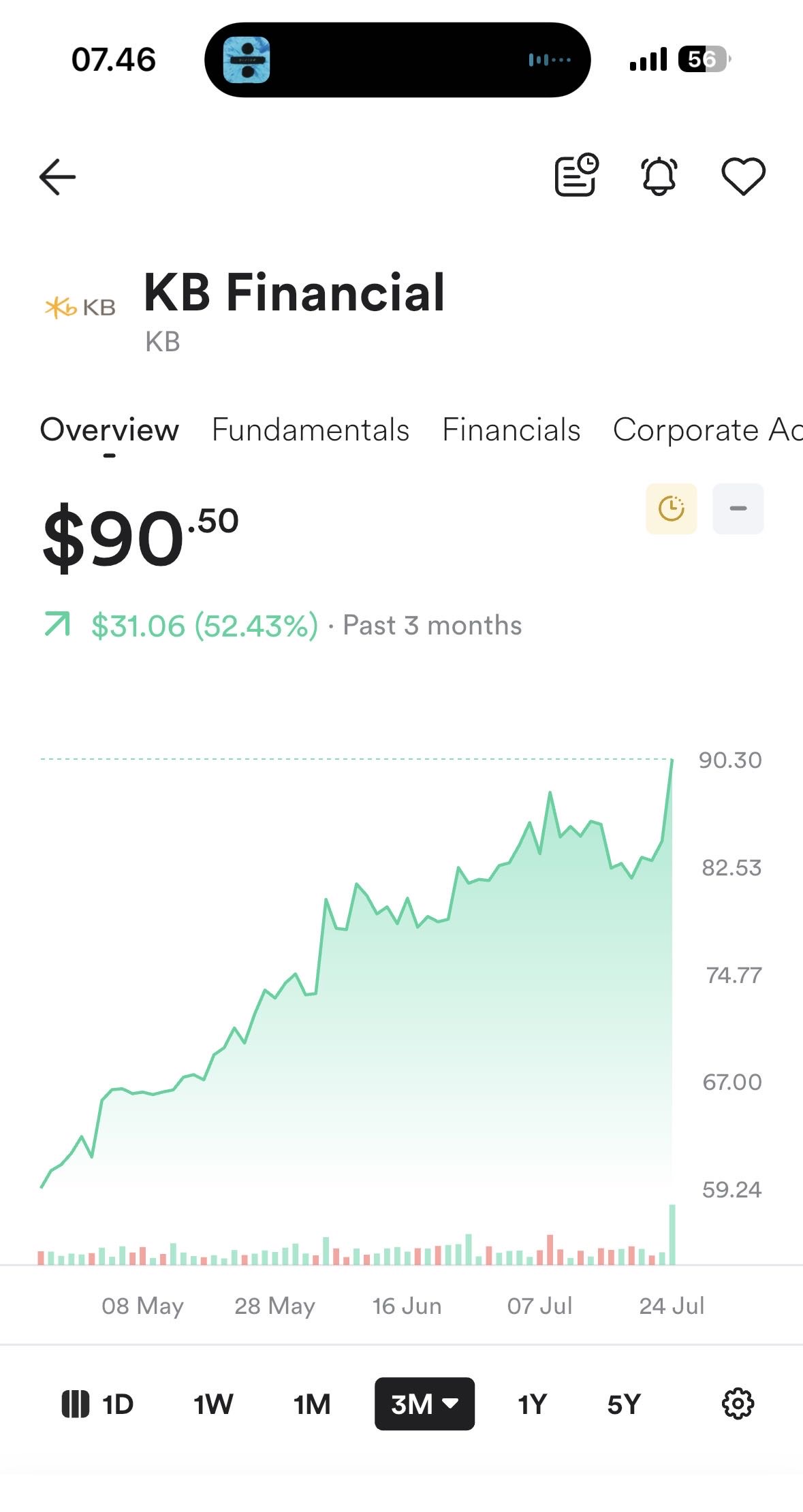Open chart settings gear
The height and width of the screenshot is (1512, 803).
click(738, 1404)
